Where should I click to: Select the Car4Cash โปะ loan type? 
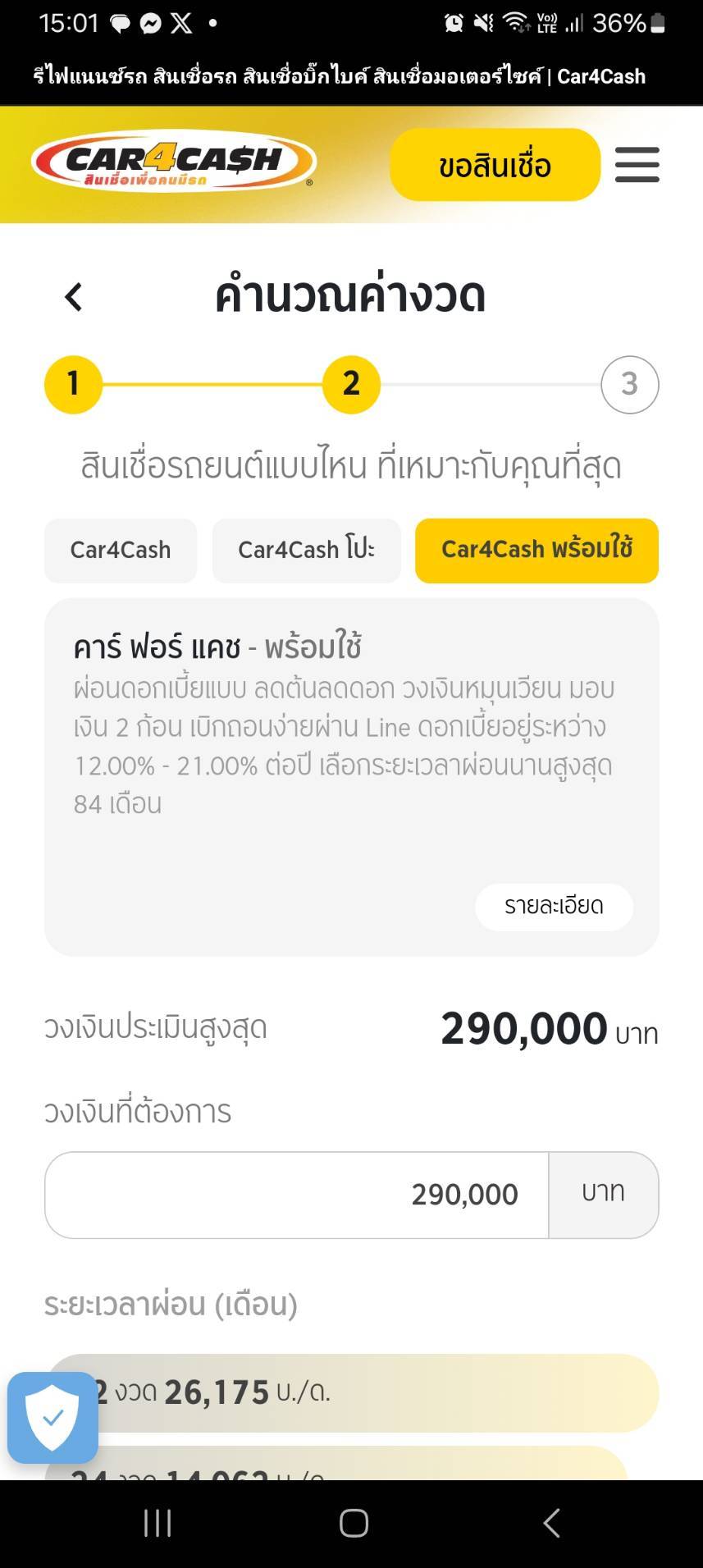pos(306,551)
